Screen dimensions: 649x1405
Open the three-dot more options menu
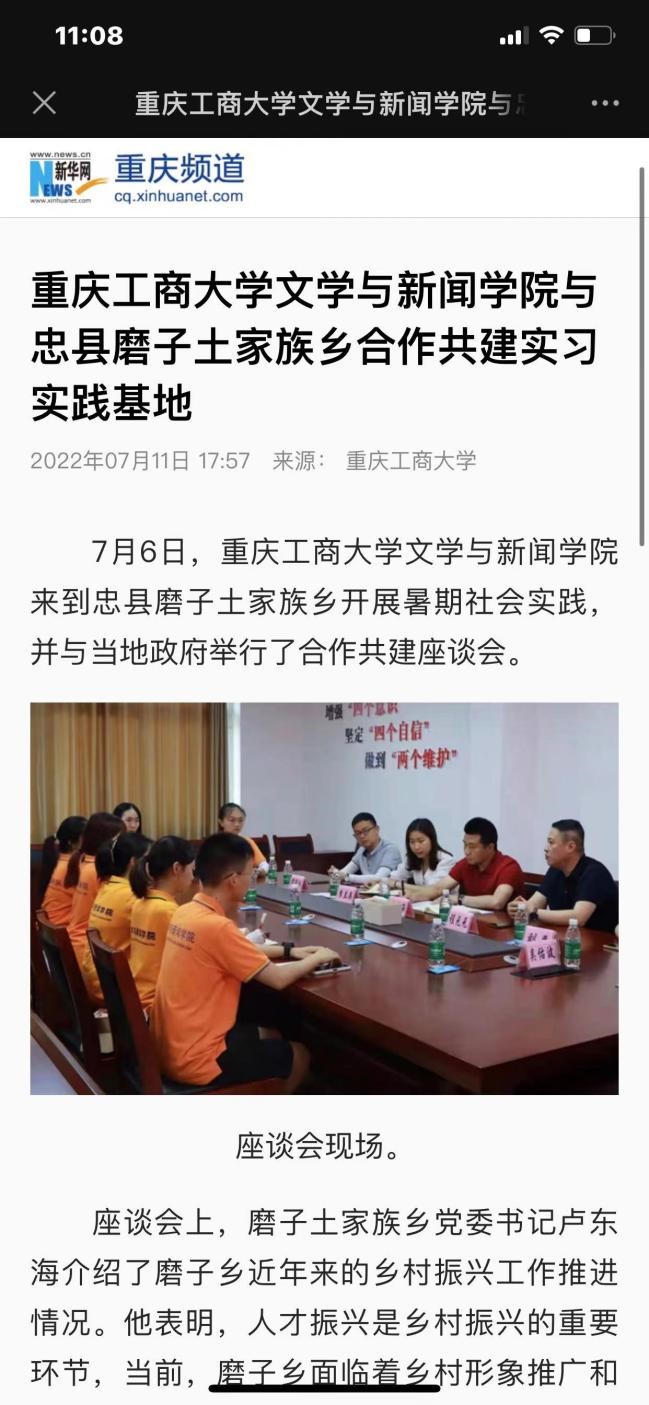pyautogui.click(x=605, y=103)
